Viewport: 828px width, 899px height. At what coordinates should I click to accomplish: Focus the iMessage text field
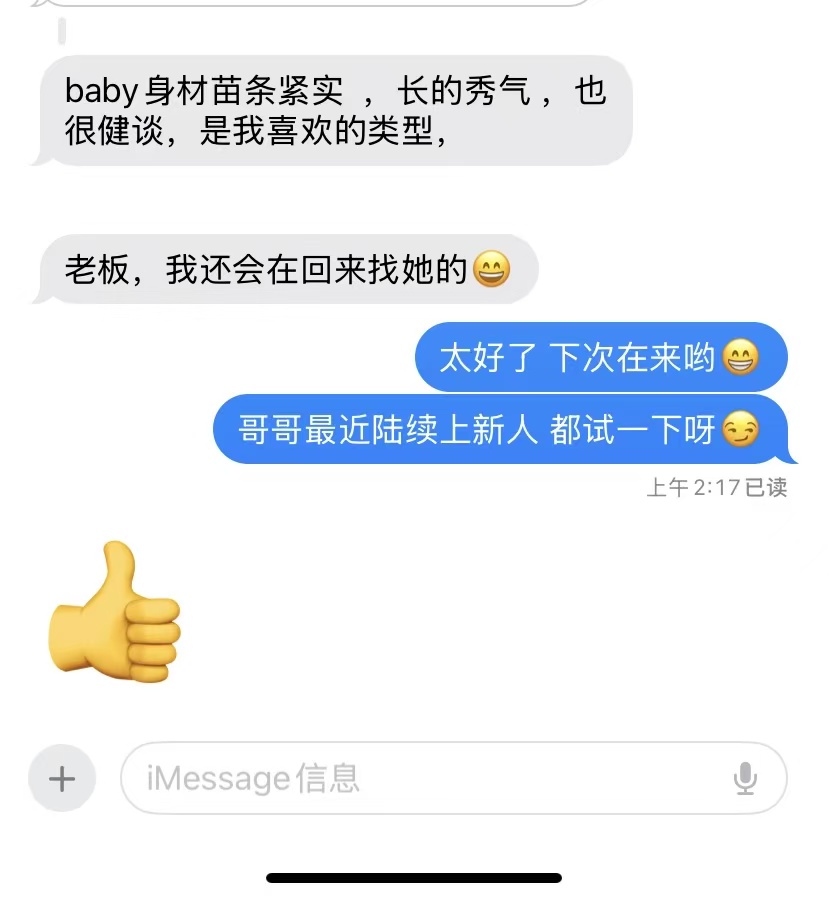pos(420,778)
